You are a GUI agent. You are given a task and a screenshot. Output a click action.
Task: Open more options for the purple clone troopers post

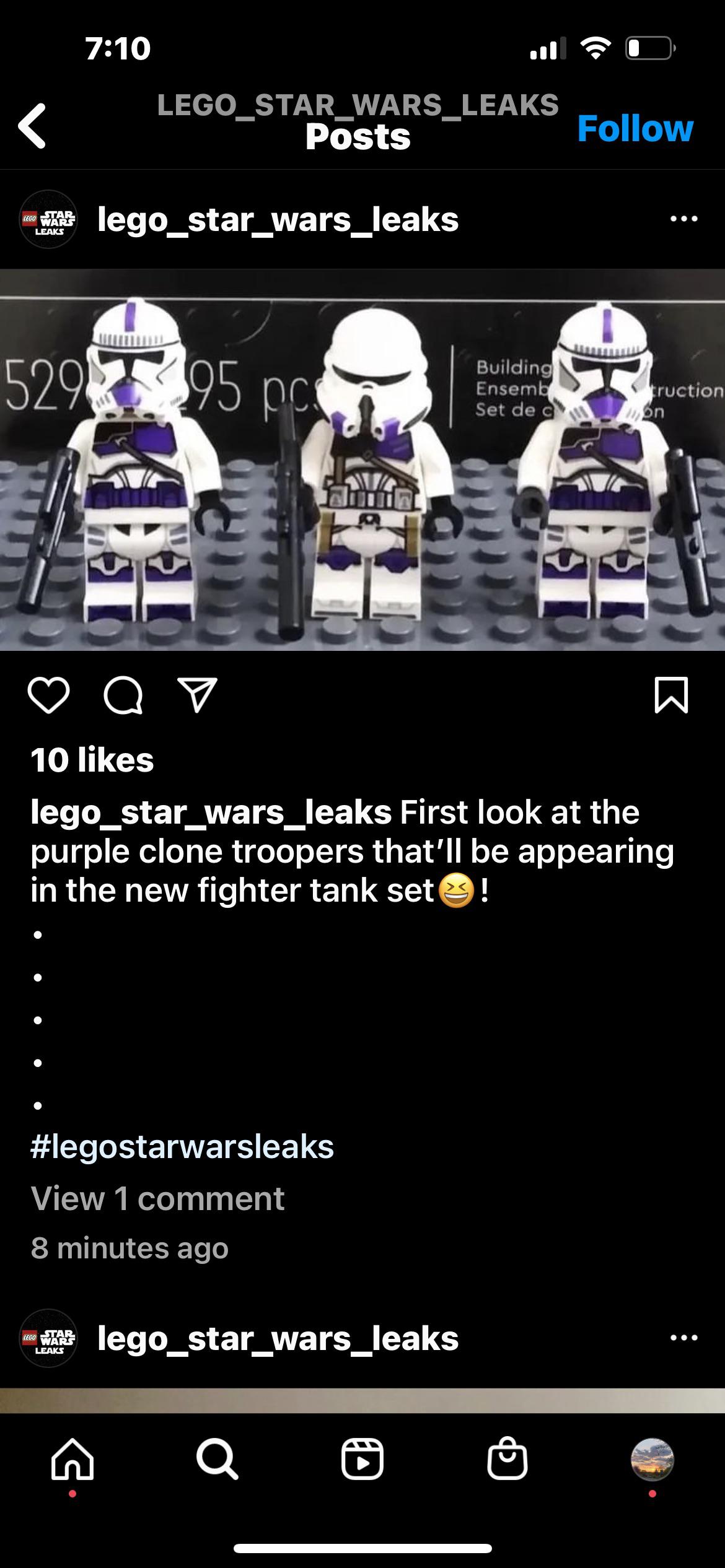coord(683,219)
